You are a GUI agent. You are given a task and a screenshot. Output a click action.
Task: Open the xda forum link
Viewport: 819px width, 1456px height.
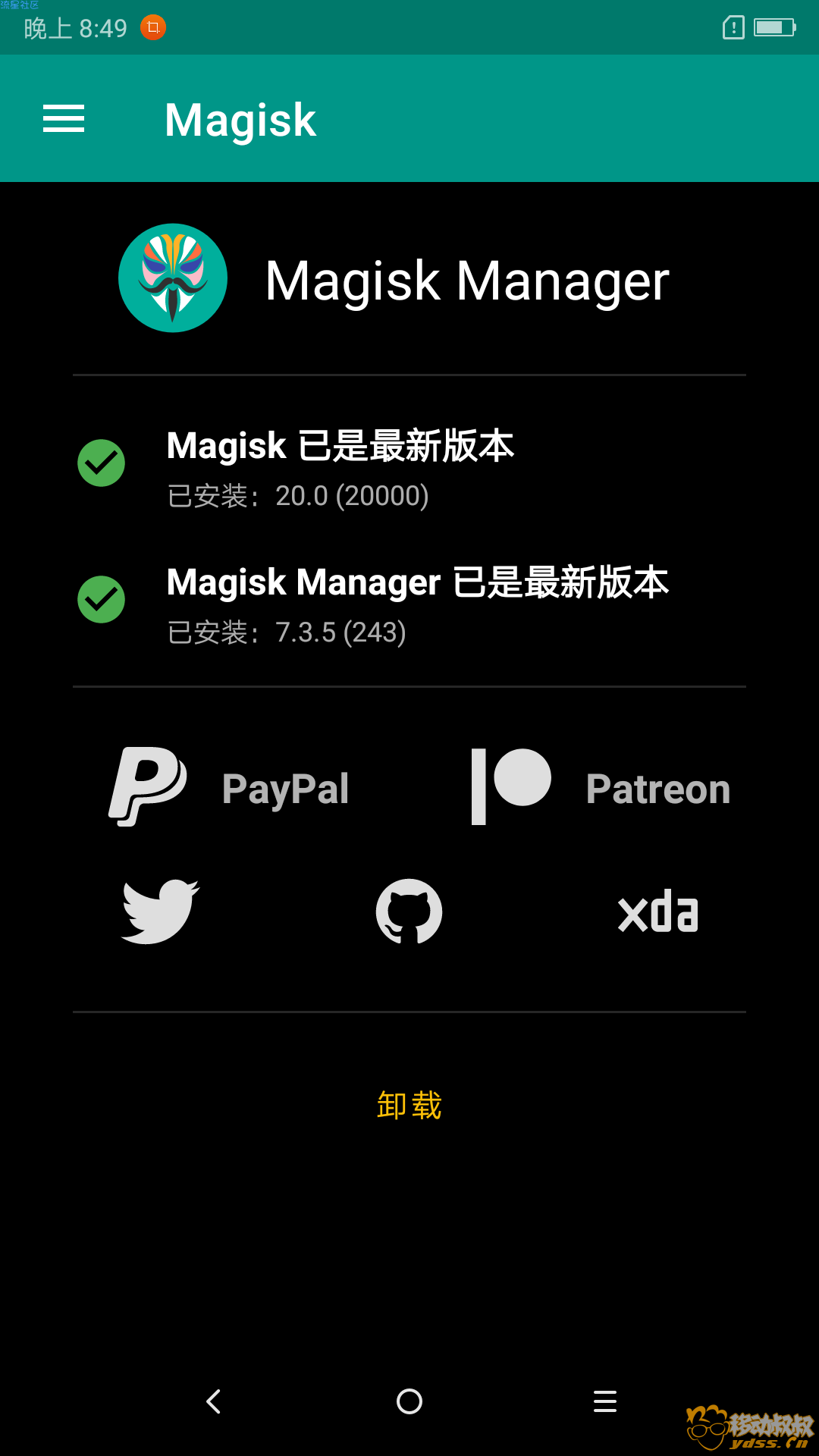tap(658, 912)
